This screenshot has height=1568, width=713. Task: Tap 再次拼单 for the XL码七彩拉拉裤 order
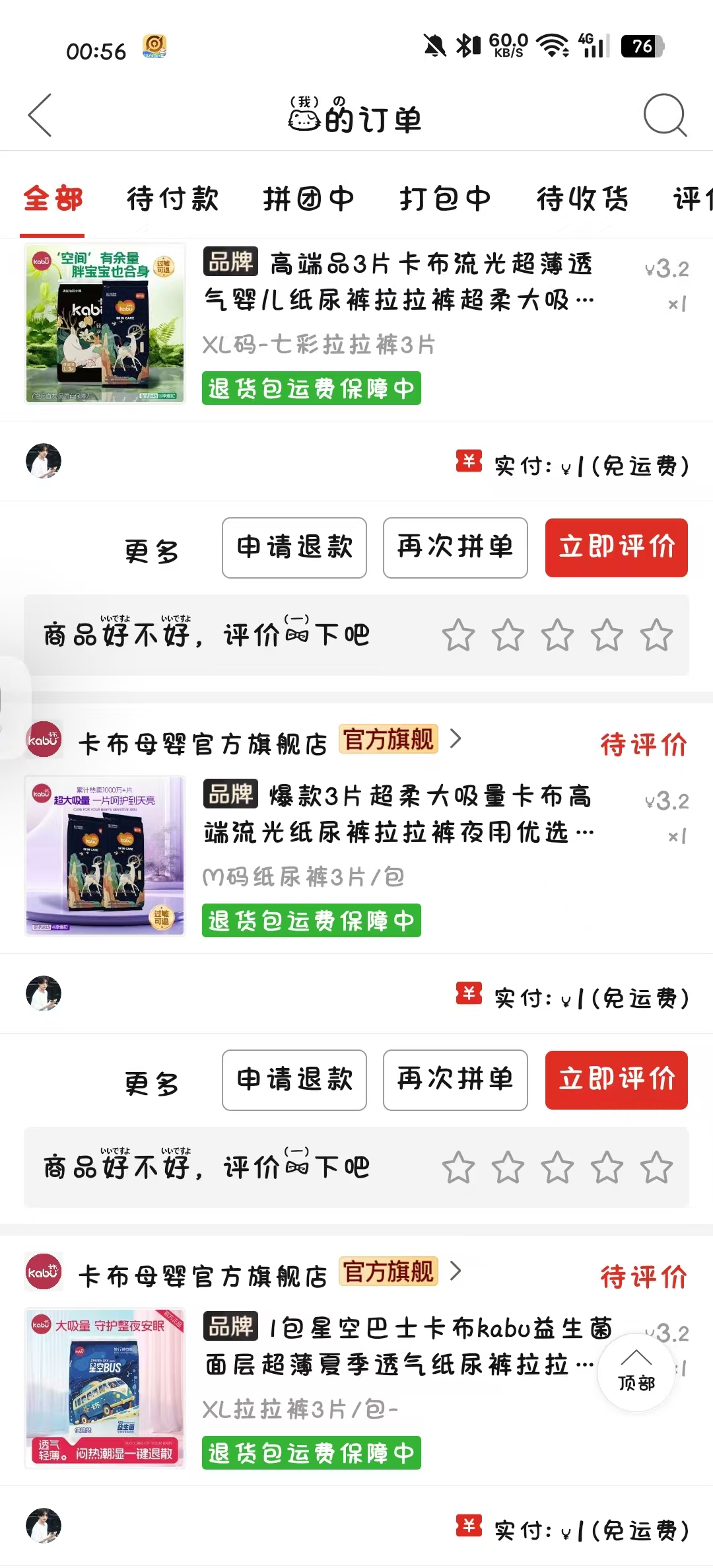456,548
